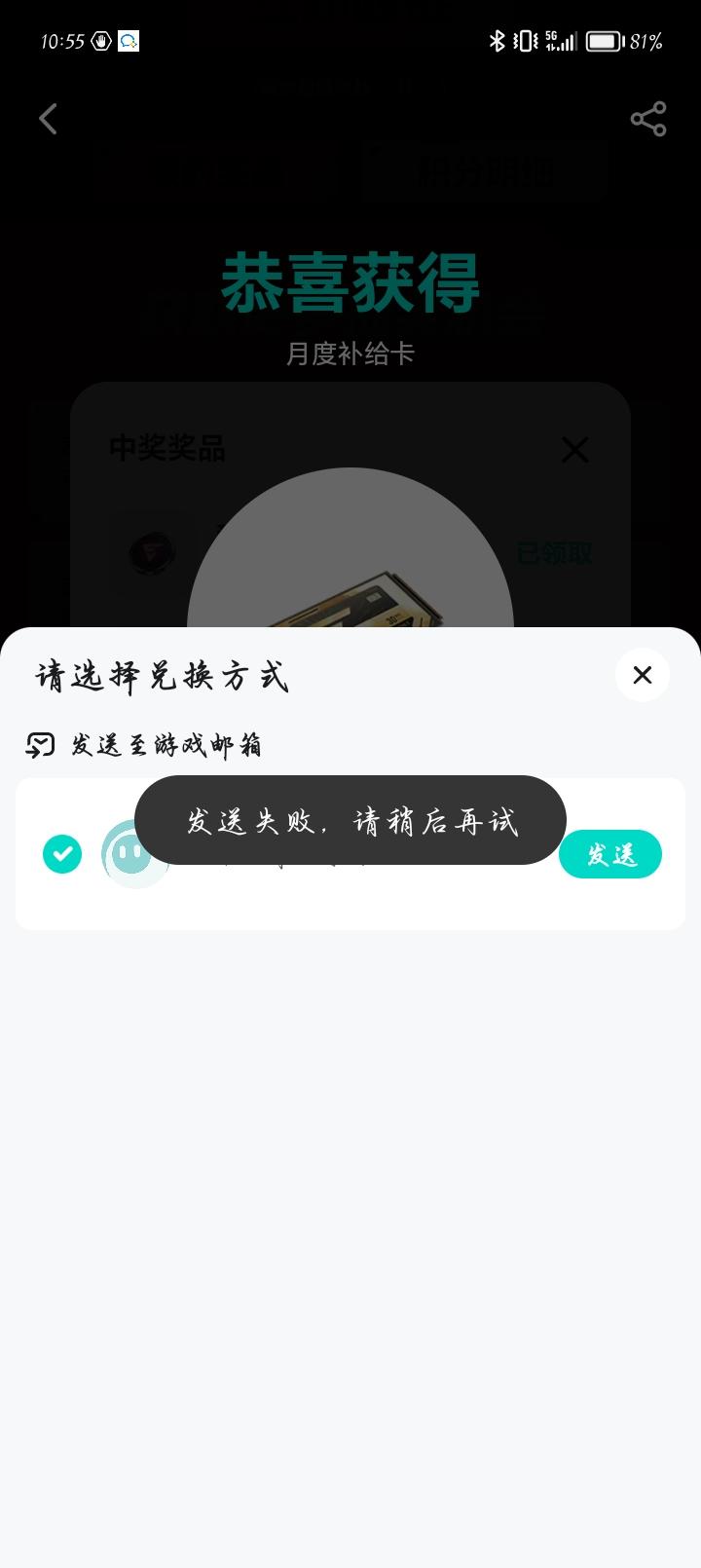Dismiss the 请选择兑换方式 bottom sheet
Screen dimensions: 701x1568
(x=642, y=675)
